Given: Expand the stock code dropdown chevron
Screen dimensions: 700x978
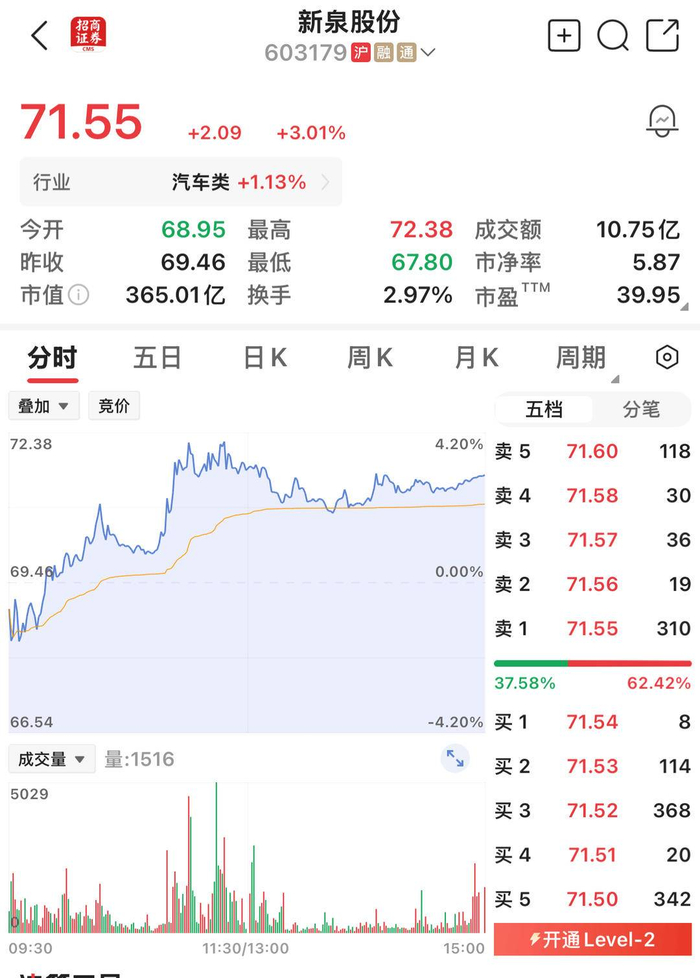Looking at the screenshot, I should (429, 53).
